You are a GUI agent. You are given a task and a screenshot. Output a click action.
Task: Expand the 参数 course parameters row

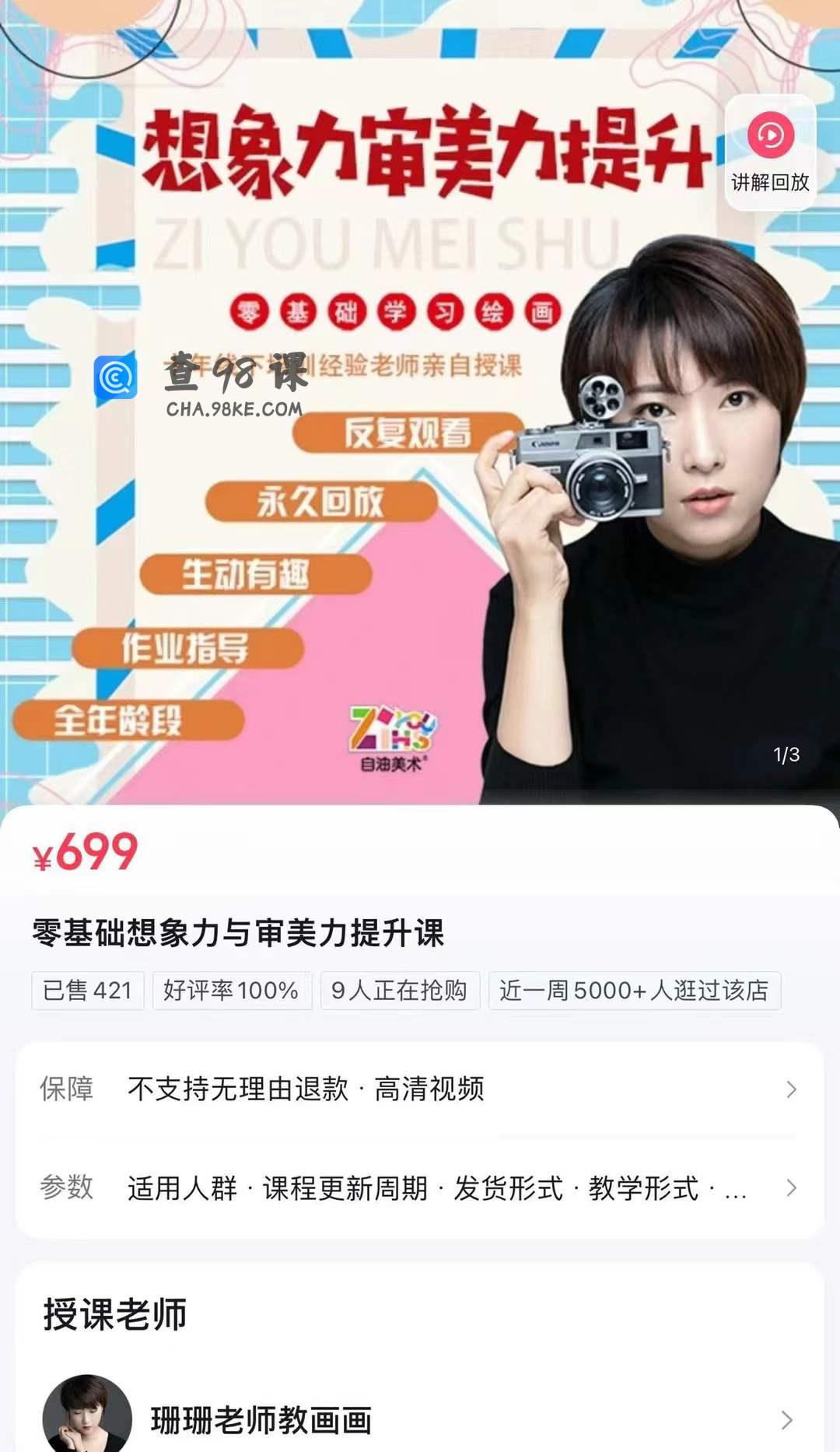[420, 1188]
